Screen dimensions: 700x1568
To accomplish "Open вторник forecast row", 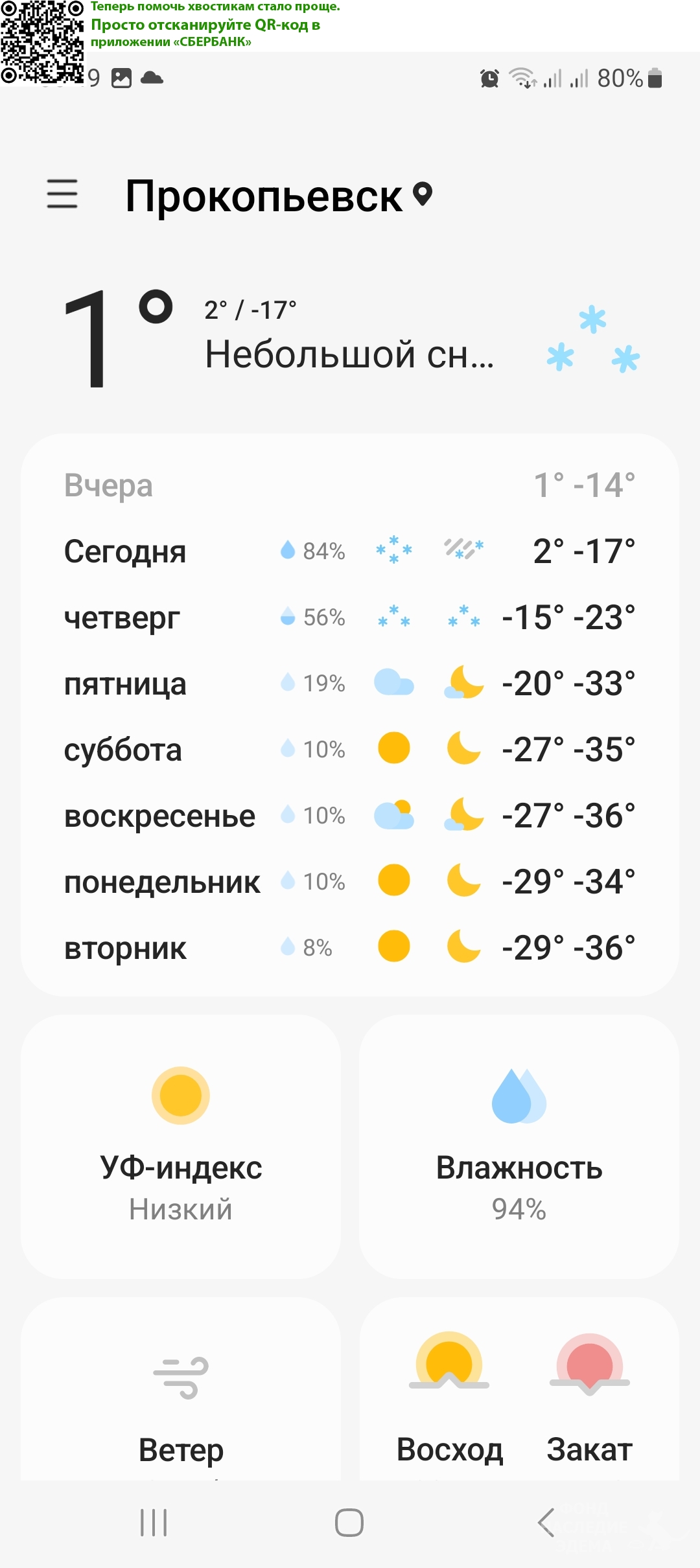I will pyautogui.click(x=350, y=948).
